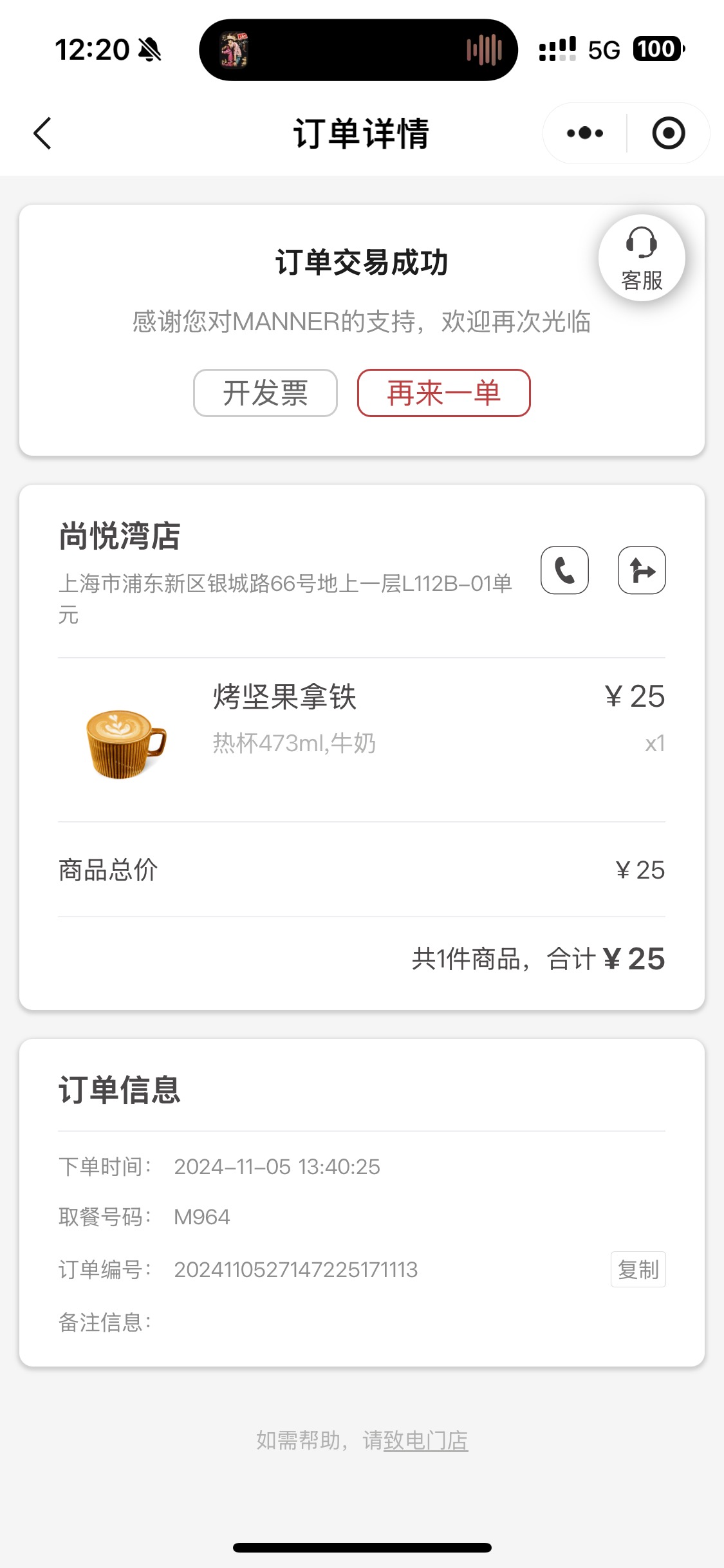The image size is (724, 1568).
Task: Request an invoice with 开发票
Action: coord(265,393)
